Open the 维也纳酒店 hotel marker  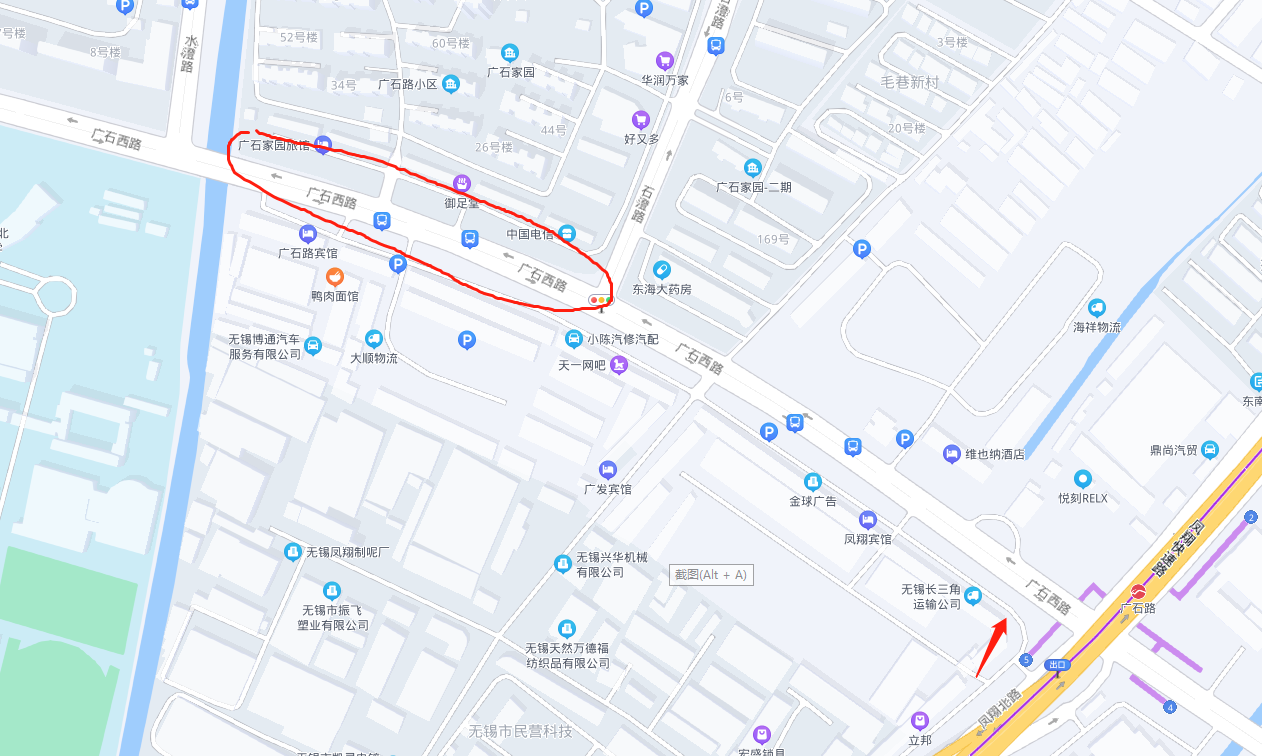tap(952, 454)
